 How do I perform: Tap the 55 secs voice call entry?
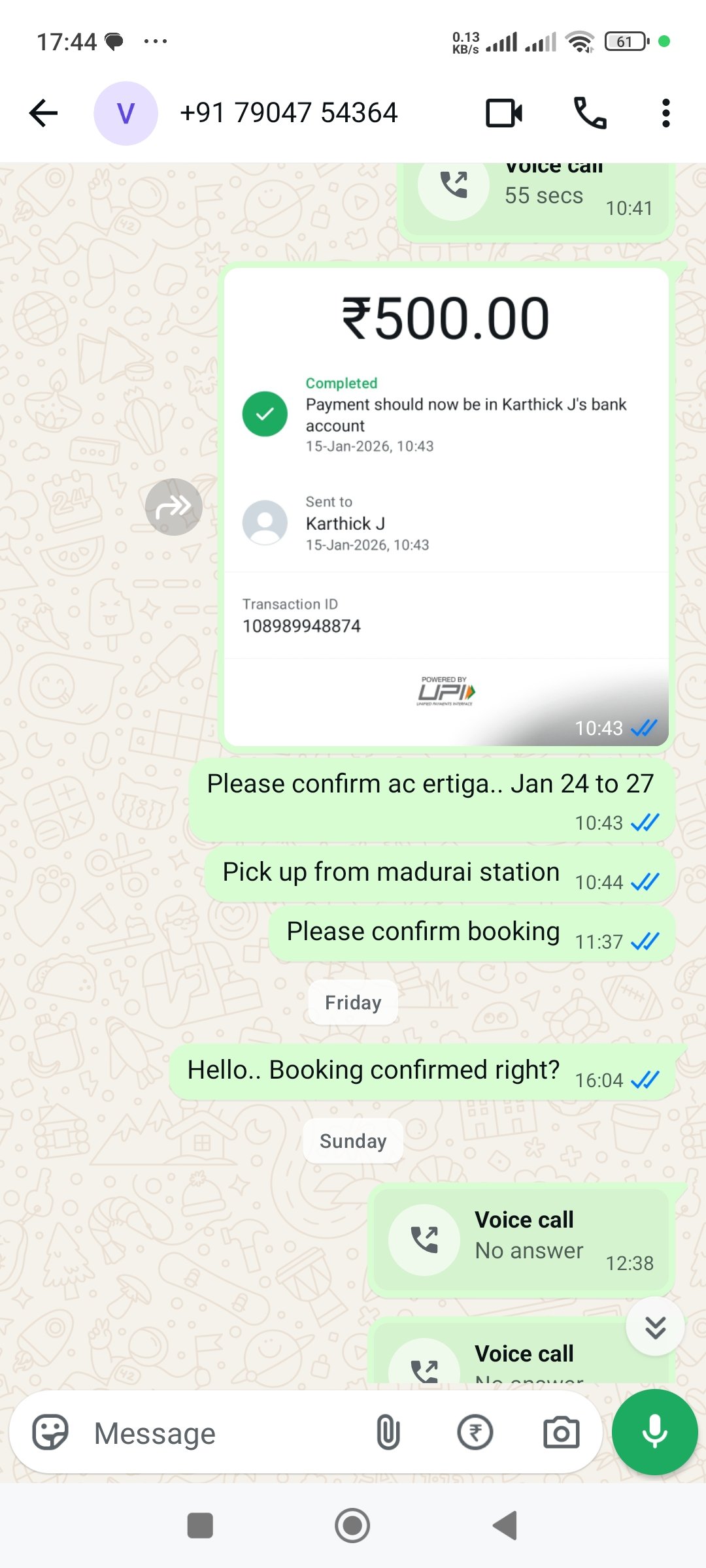point(535,196)
